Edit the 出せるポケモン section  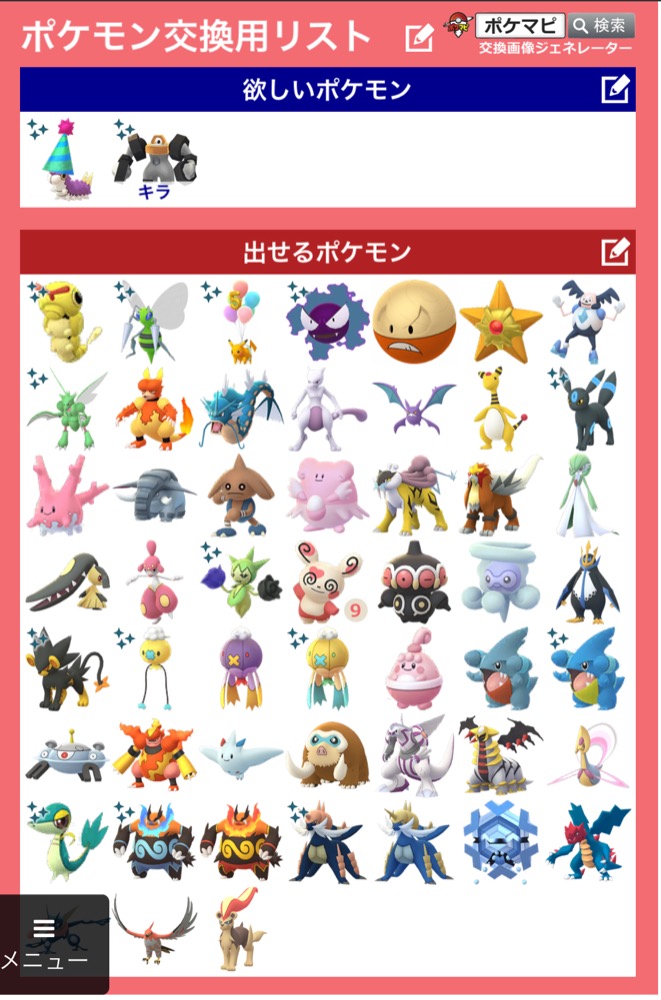615,251
